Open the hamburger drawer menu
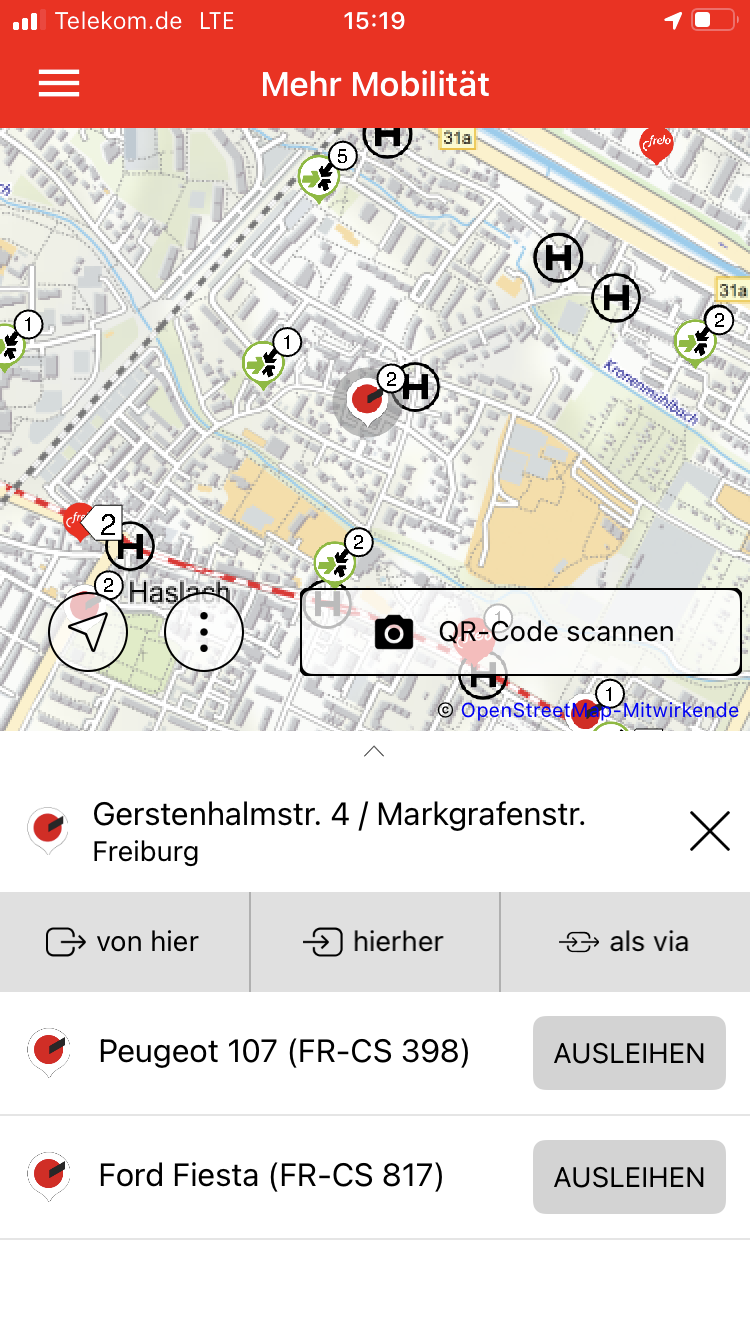 pyautogui.click(x=59, y=84)
